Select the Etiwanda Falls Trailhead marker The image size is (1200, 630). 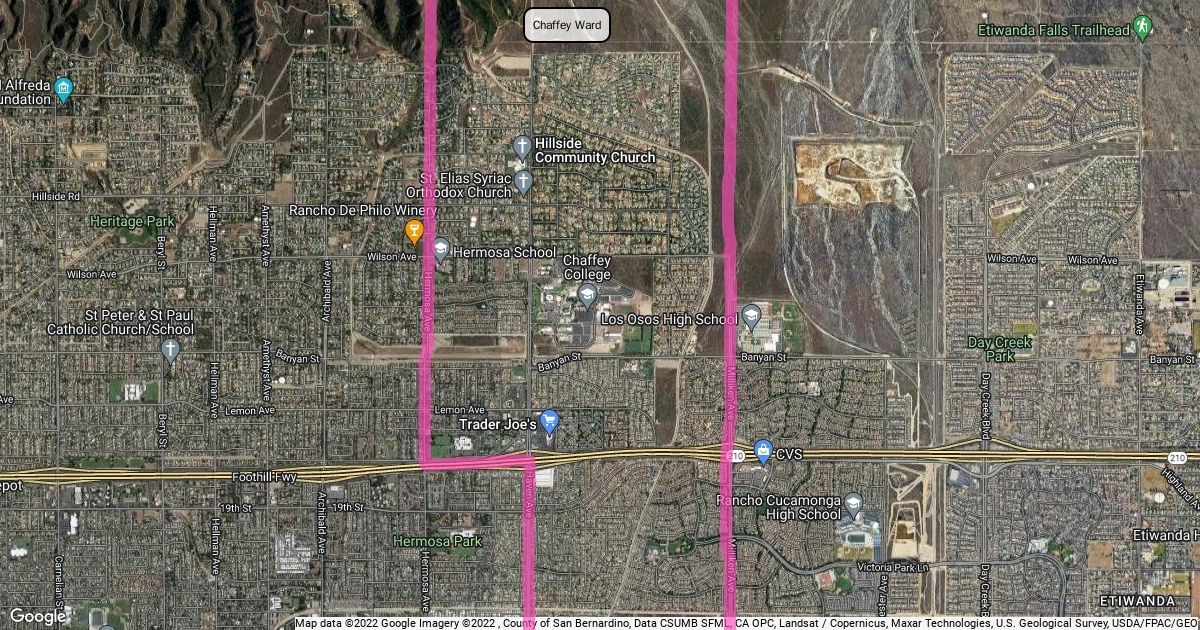click(x=1143, y=31)
